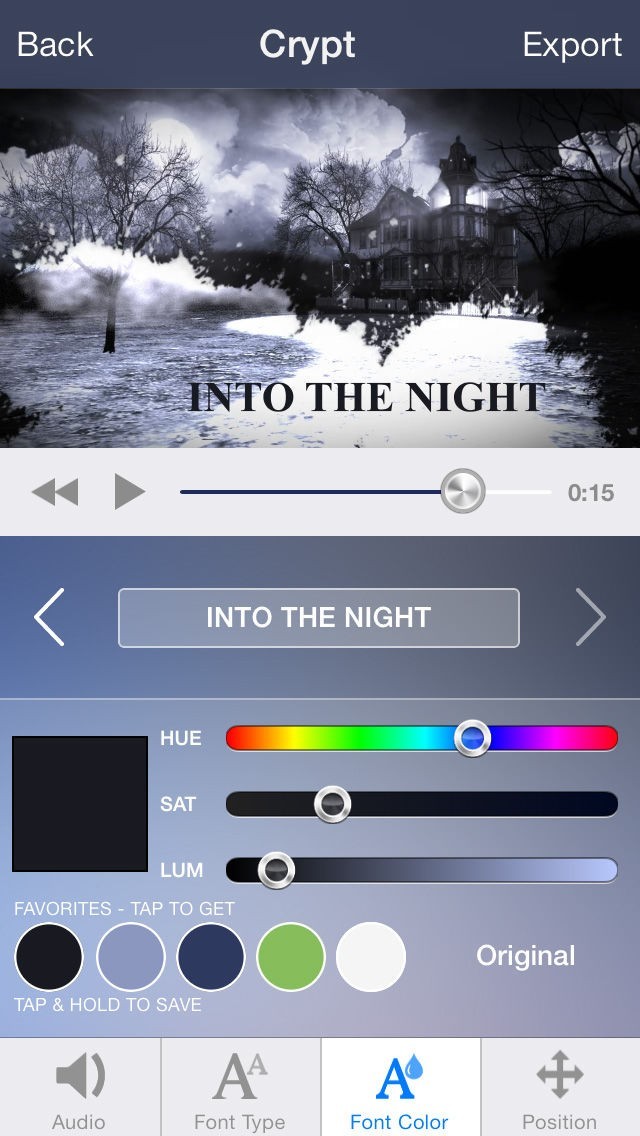Image resolution: width=640 pixels, height=1136 pixels.
Task: Switch to the Font Type tab
Action: click(x=240, y=1087)
